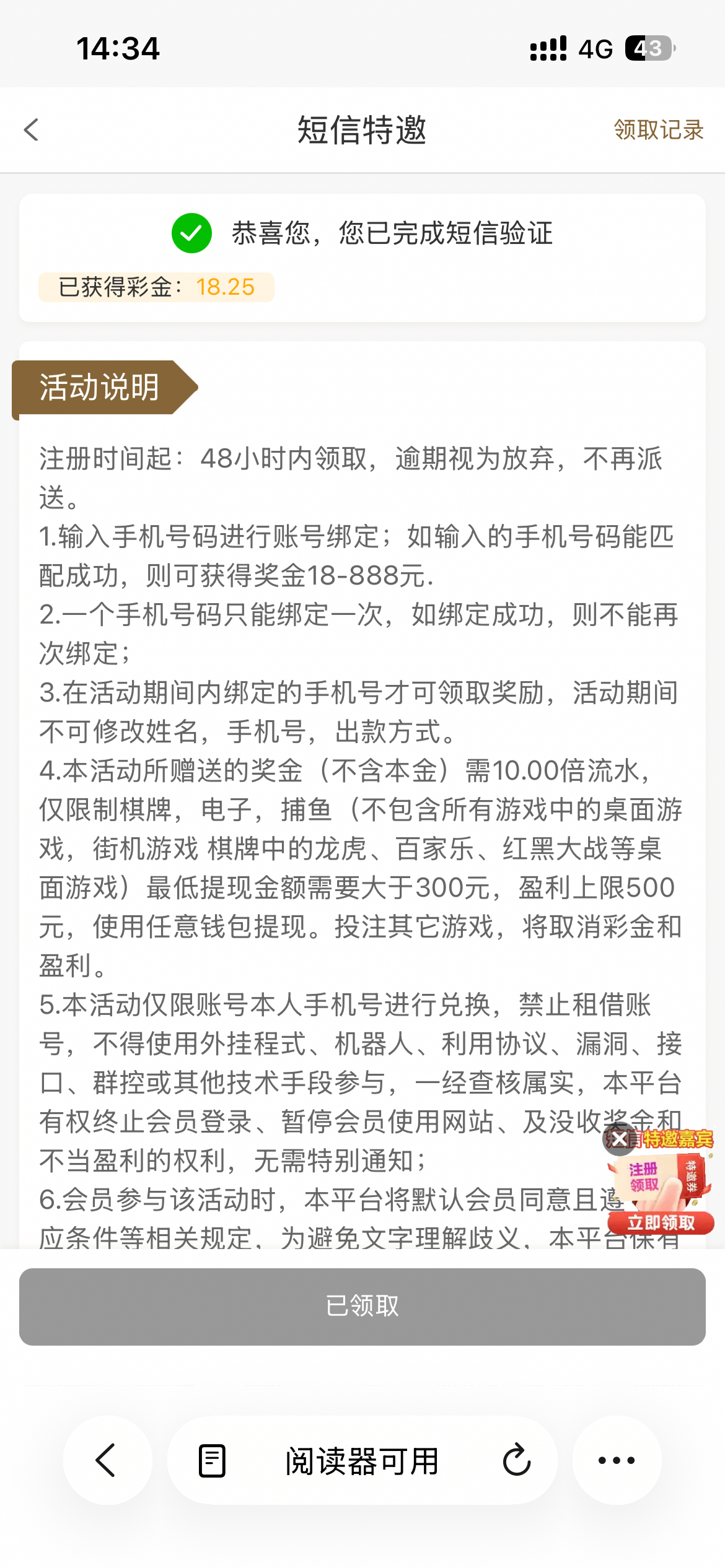
Task: Reload the page with the refresh icon
Action: [x=516, y=1460]
